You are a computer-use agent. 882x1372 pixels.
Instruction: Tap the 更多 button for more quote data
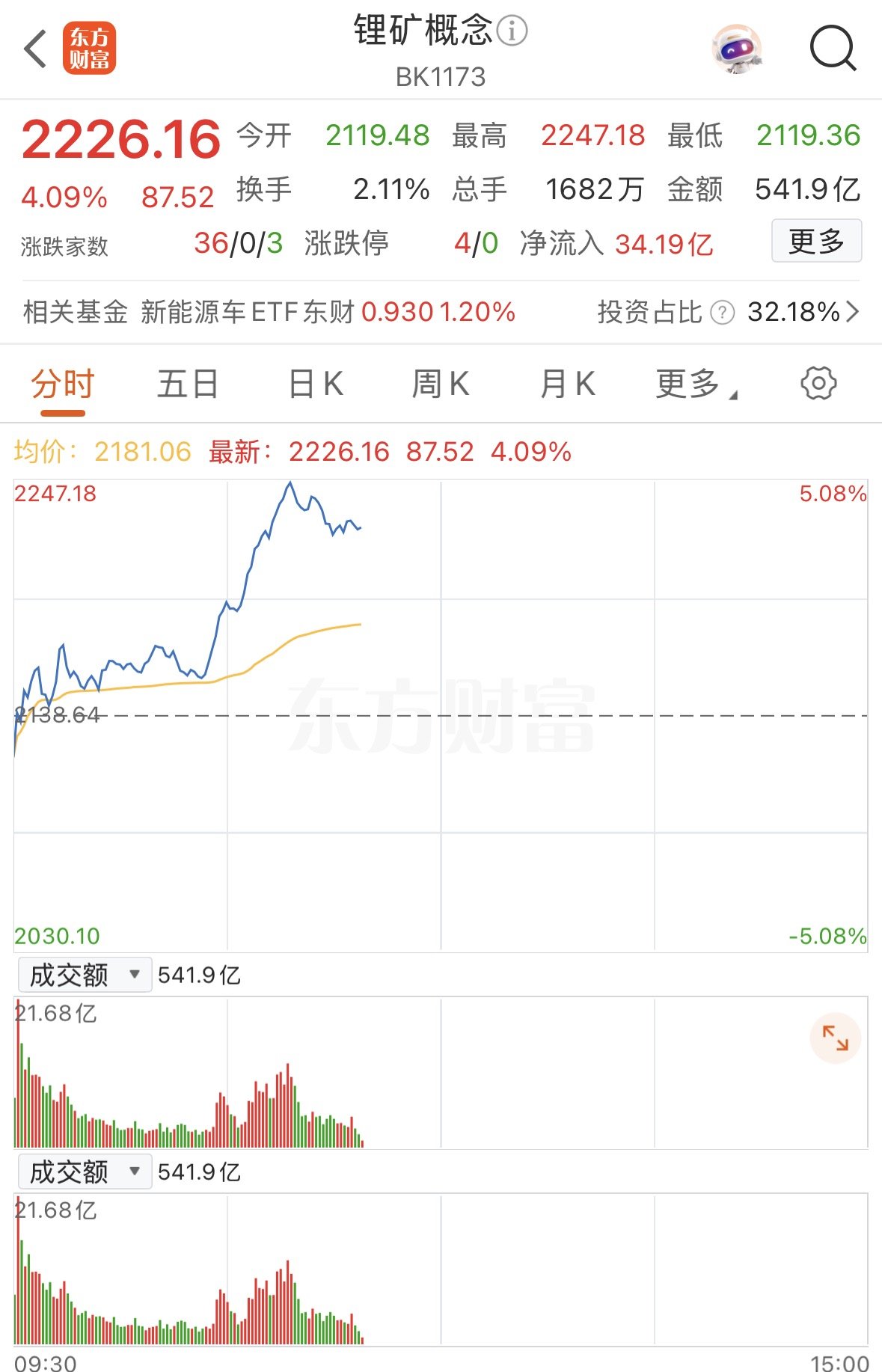(x=816, y=241)
